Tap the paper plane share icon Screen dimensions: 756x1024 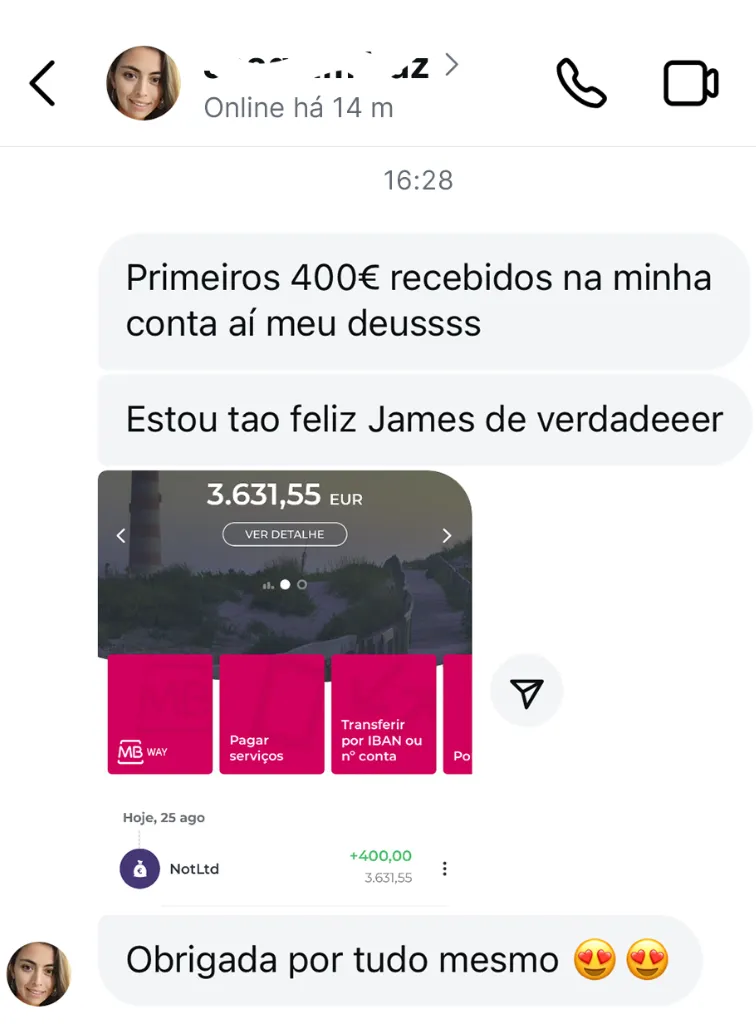click(x=526, y=690)
